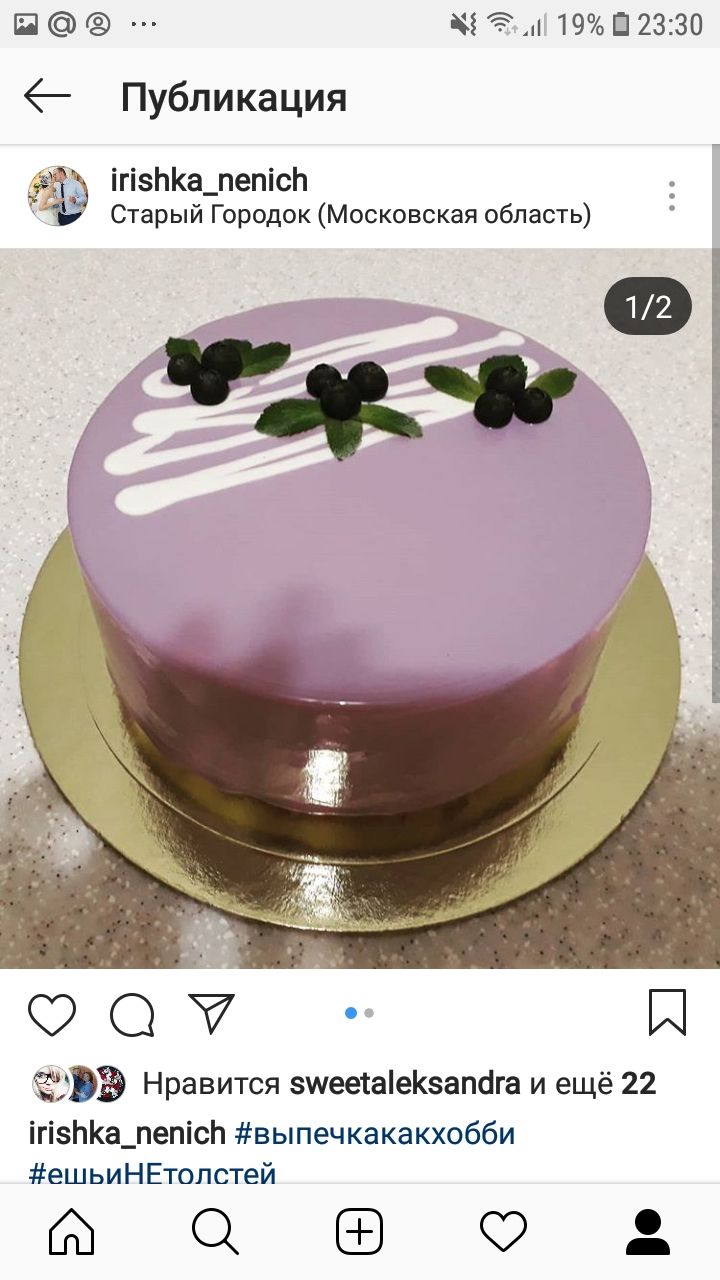Switch to the Search tab
Image resolution: width=720 pixels, height=1280 pixels.
click(215, 1231)
